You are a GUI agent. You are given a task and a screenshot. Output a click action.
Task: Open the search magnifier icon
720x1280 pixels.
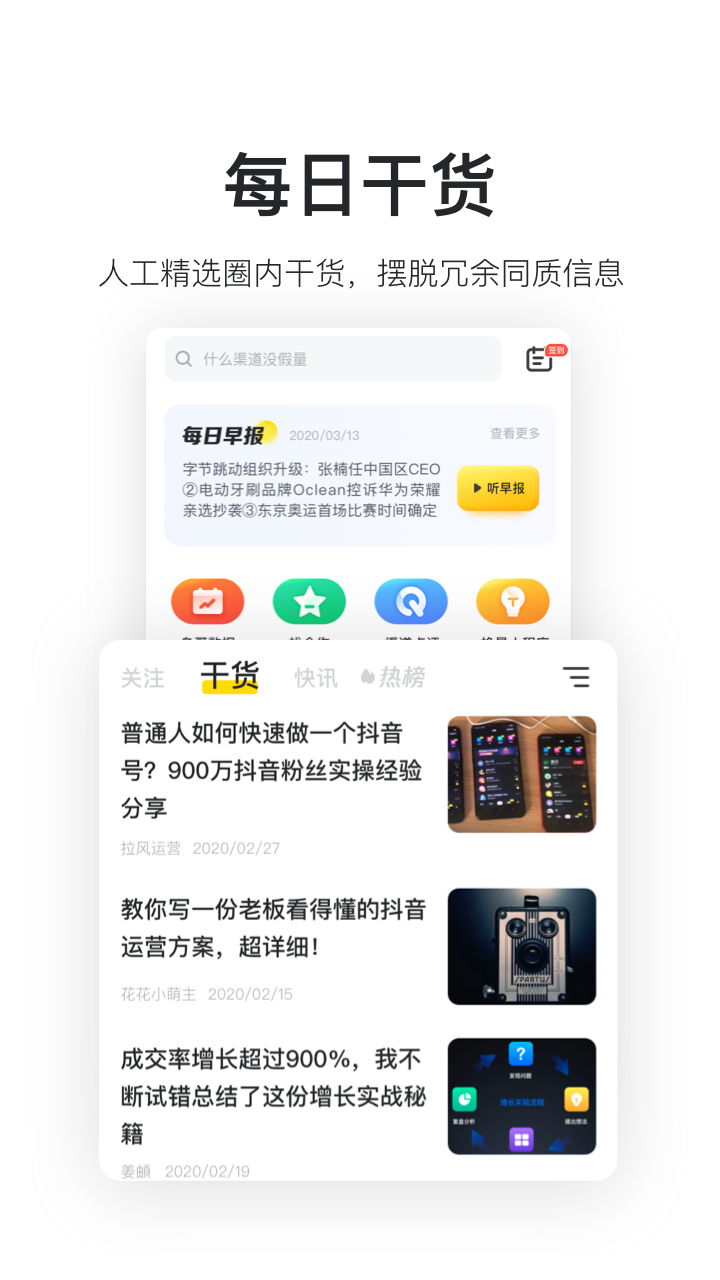click(x=183, y=358)
